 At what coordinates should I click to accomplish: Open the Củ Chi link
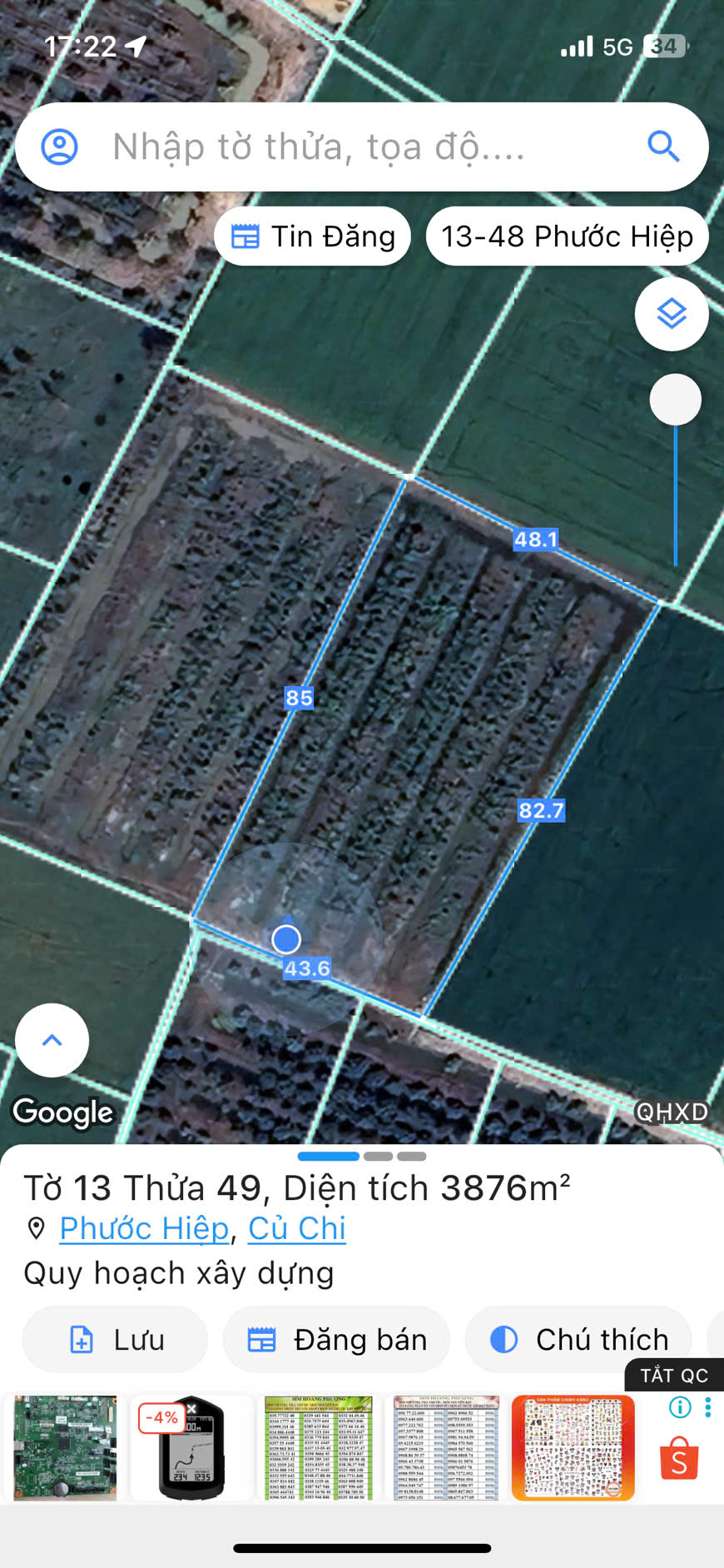tap(297, 1228)
